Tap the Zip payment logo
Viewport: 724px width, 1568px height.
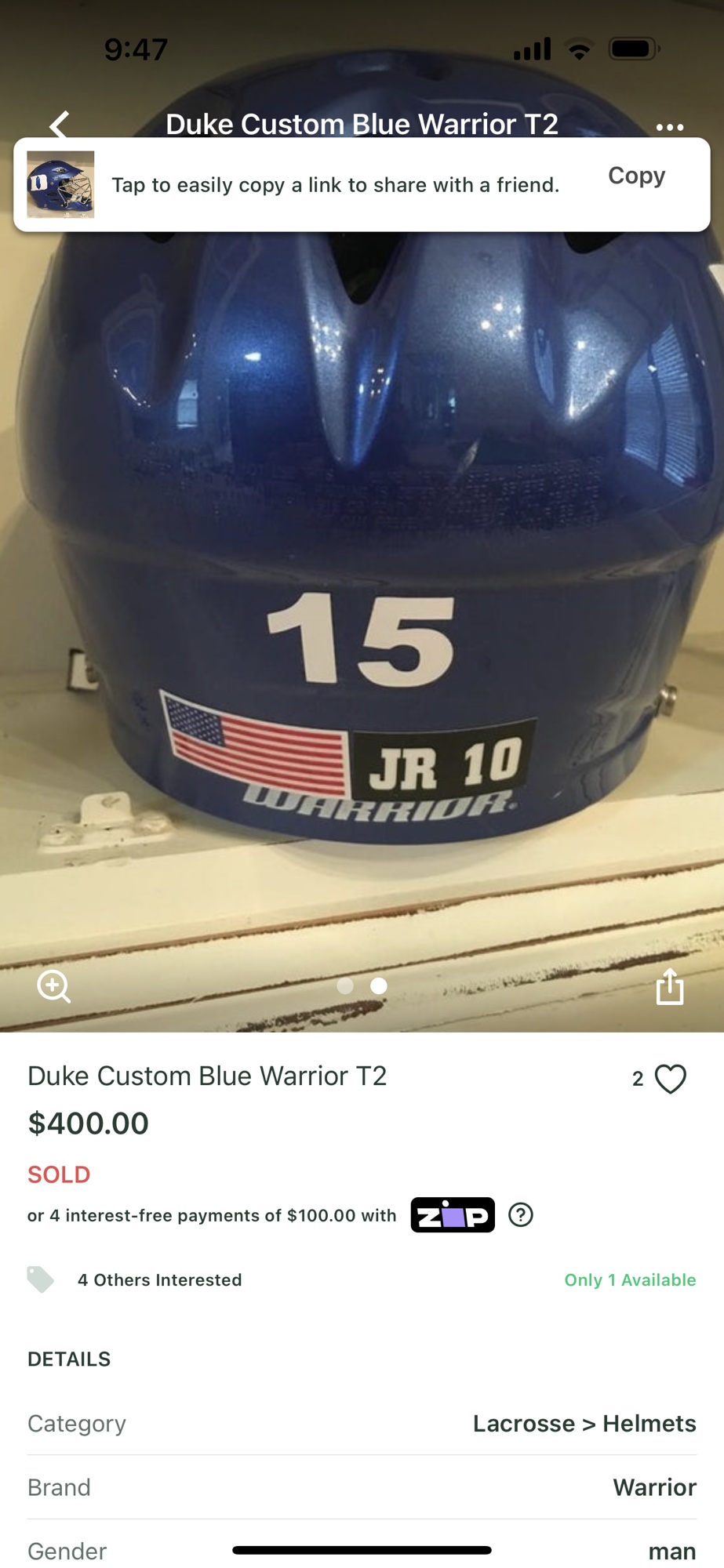(453, 1214)
